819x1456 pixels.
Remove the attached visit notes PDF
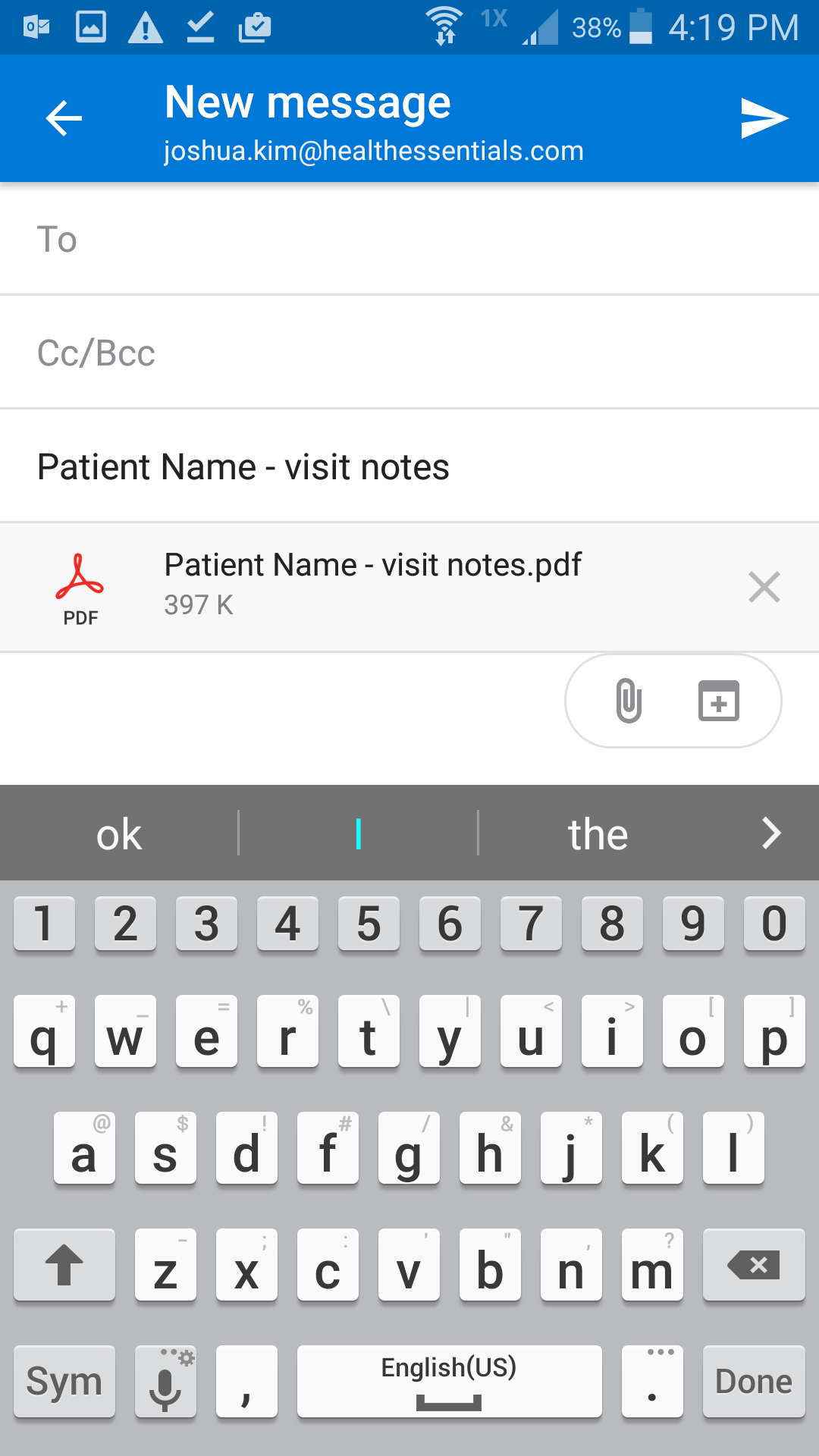[764, 586]
